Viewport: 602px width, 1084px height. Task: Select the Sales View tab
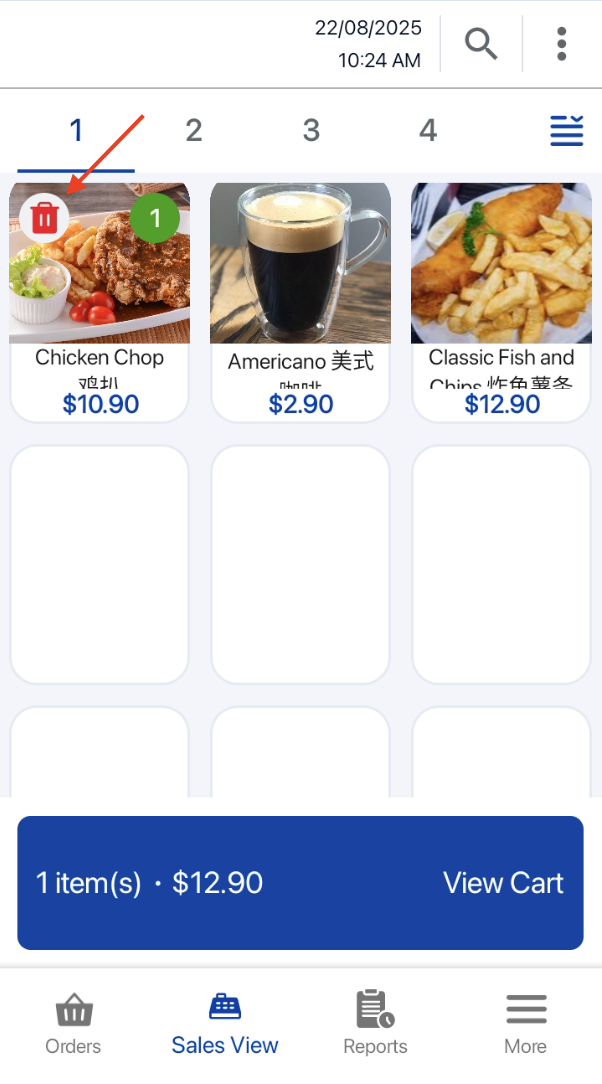225,1024
